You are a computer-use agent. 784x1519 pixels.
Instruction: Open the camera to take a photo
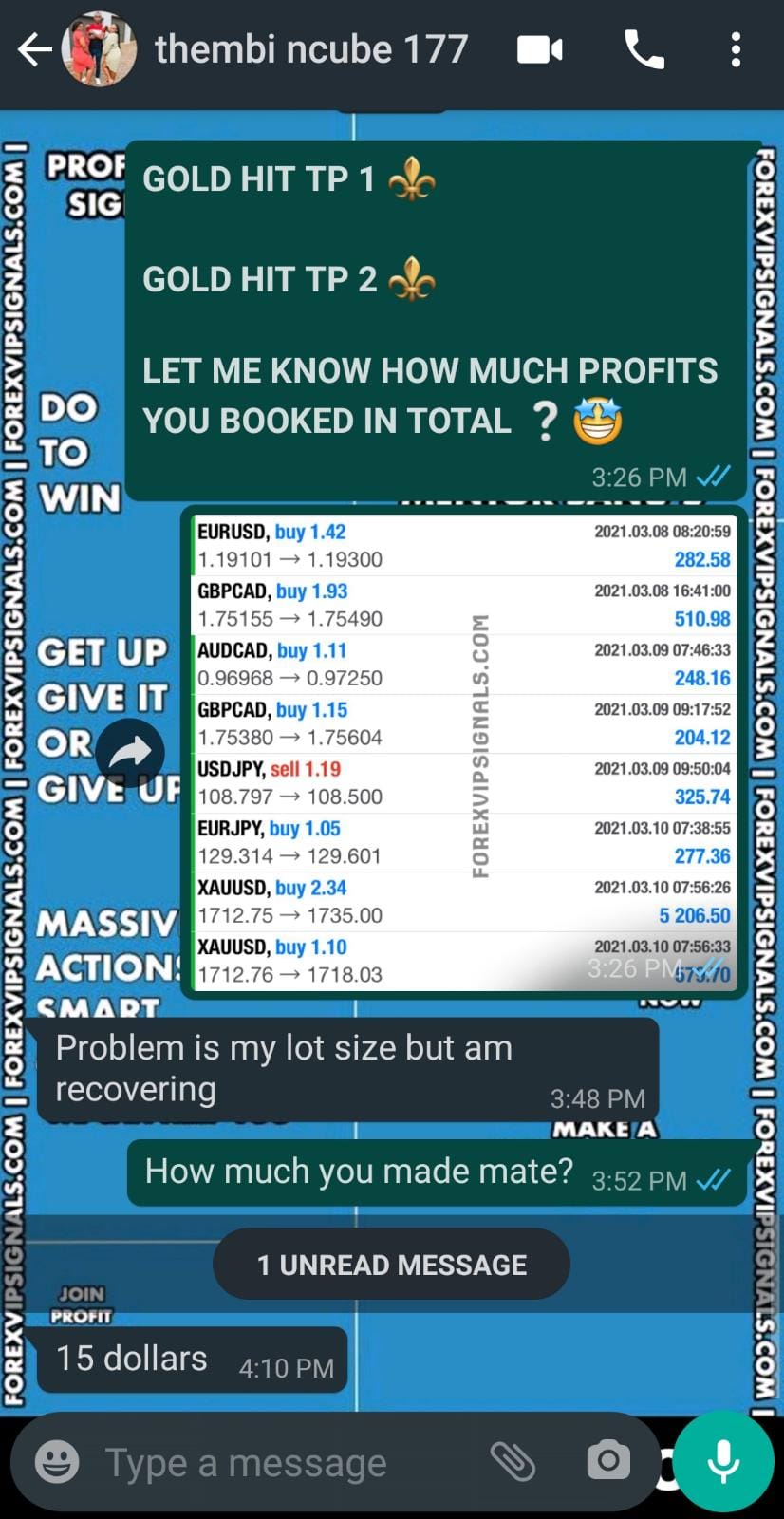pos(608,1461)
